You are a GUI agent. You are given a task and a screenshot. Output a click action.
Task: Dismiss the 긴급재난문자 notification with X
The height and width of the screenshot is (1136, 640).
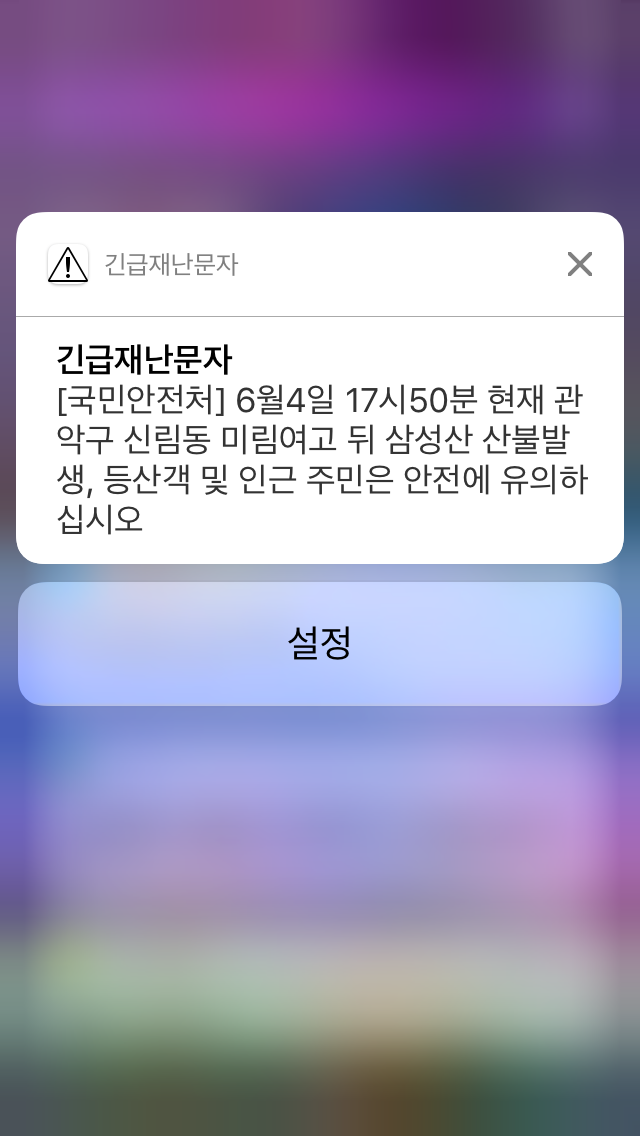point(580,264)
